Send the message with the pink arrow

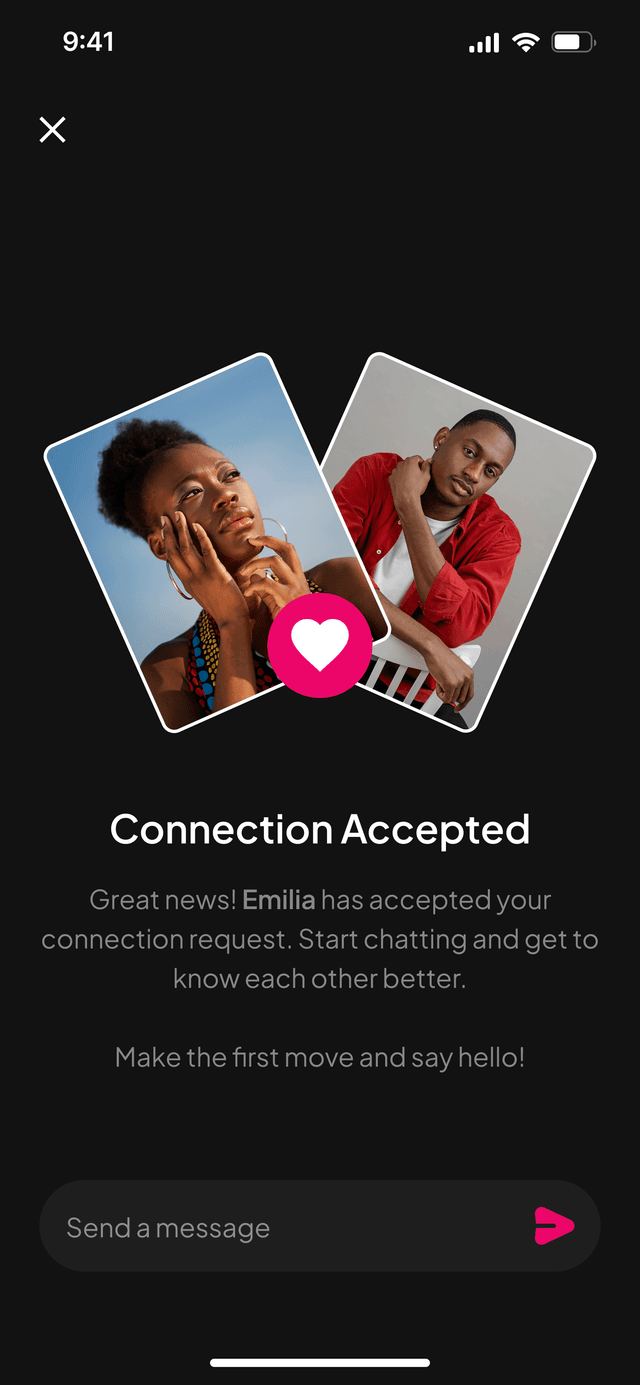point(553,1226)
